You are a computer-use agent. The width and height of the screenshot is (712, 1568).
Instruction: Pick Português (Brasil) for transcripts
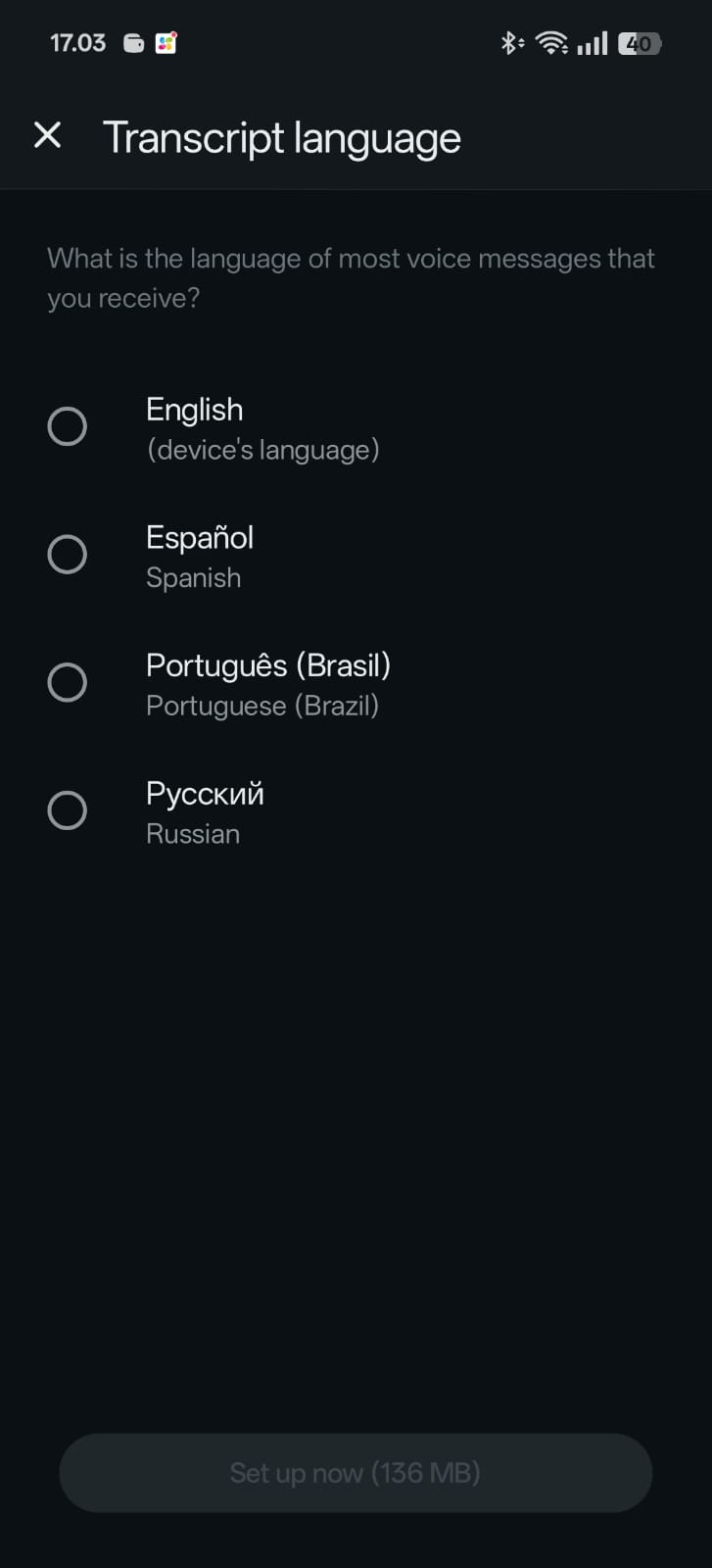pos(356,684)
